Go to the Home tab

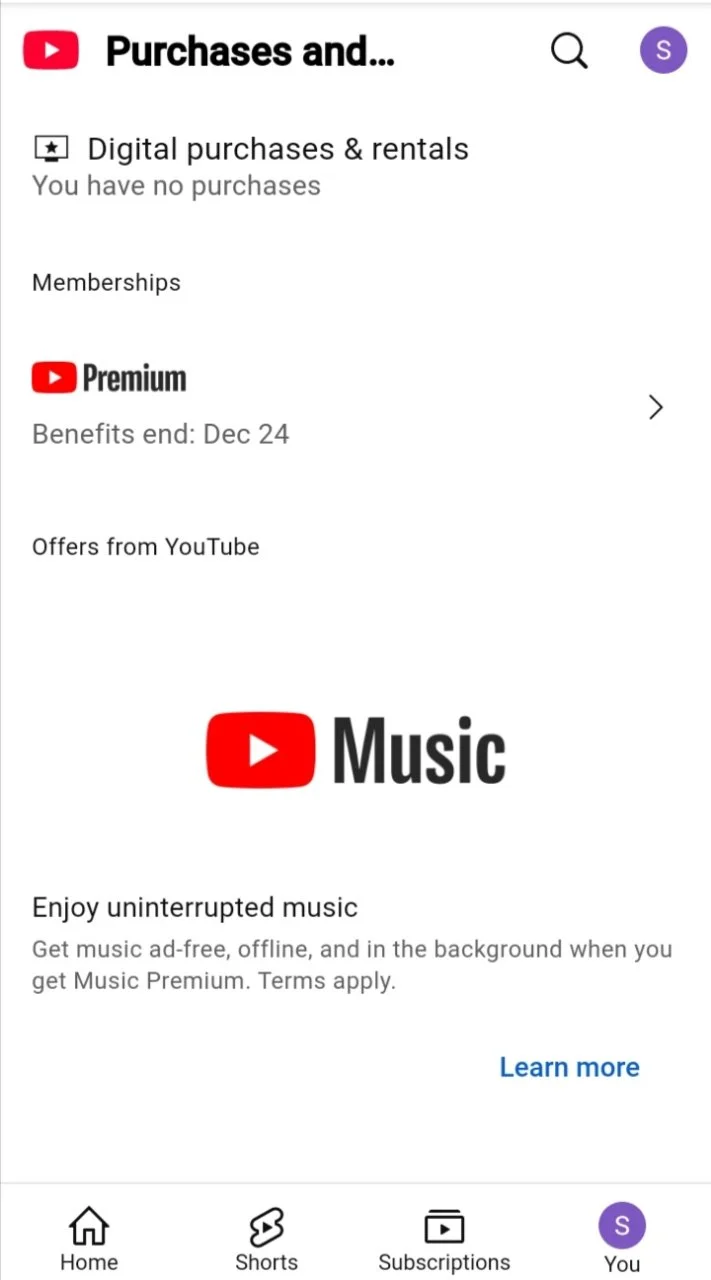tap(89, 1239)
